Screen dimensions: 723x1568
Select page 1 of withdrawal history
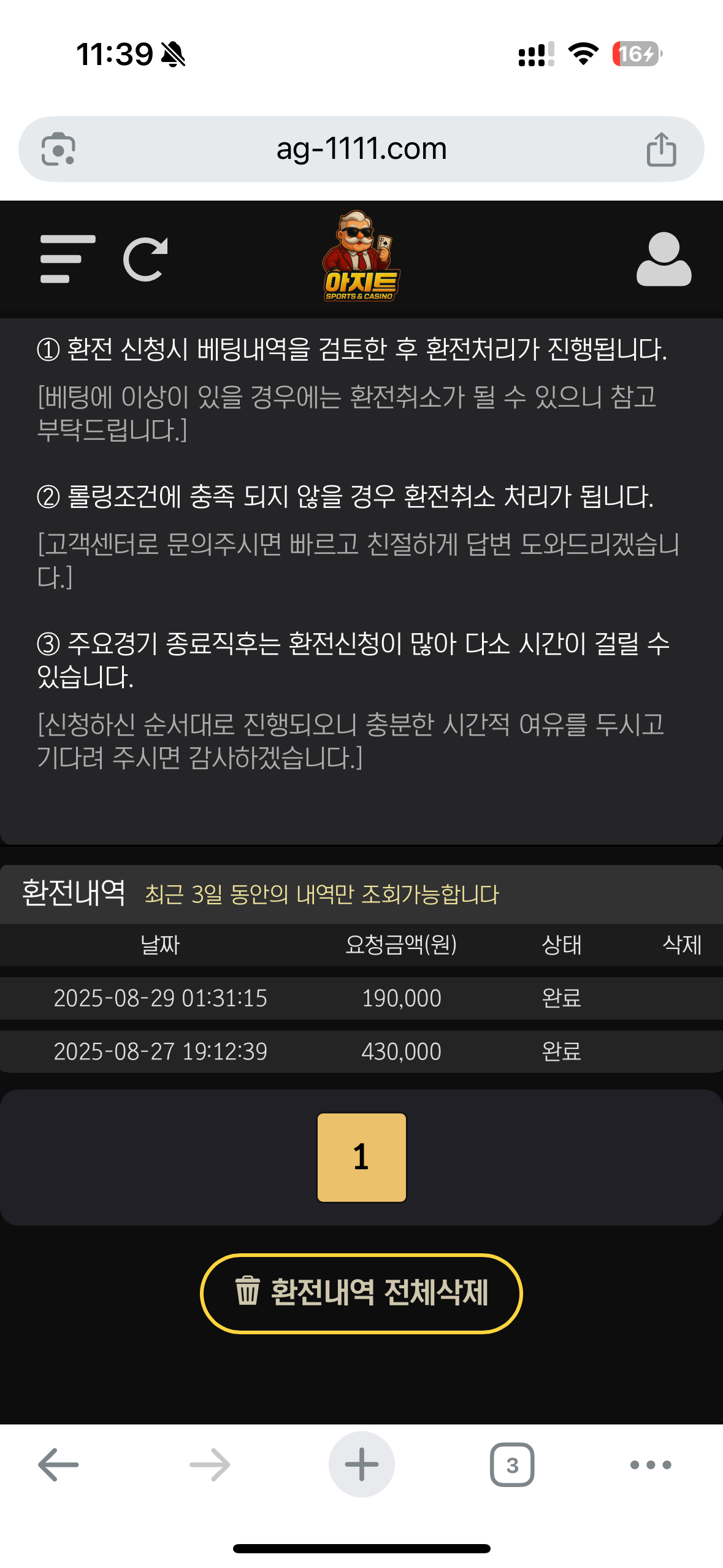click(361, 1157)
